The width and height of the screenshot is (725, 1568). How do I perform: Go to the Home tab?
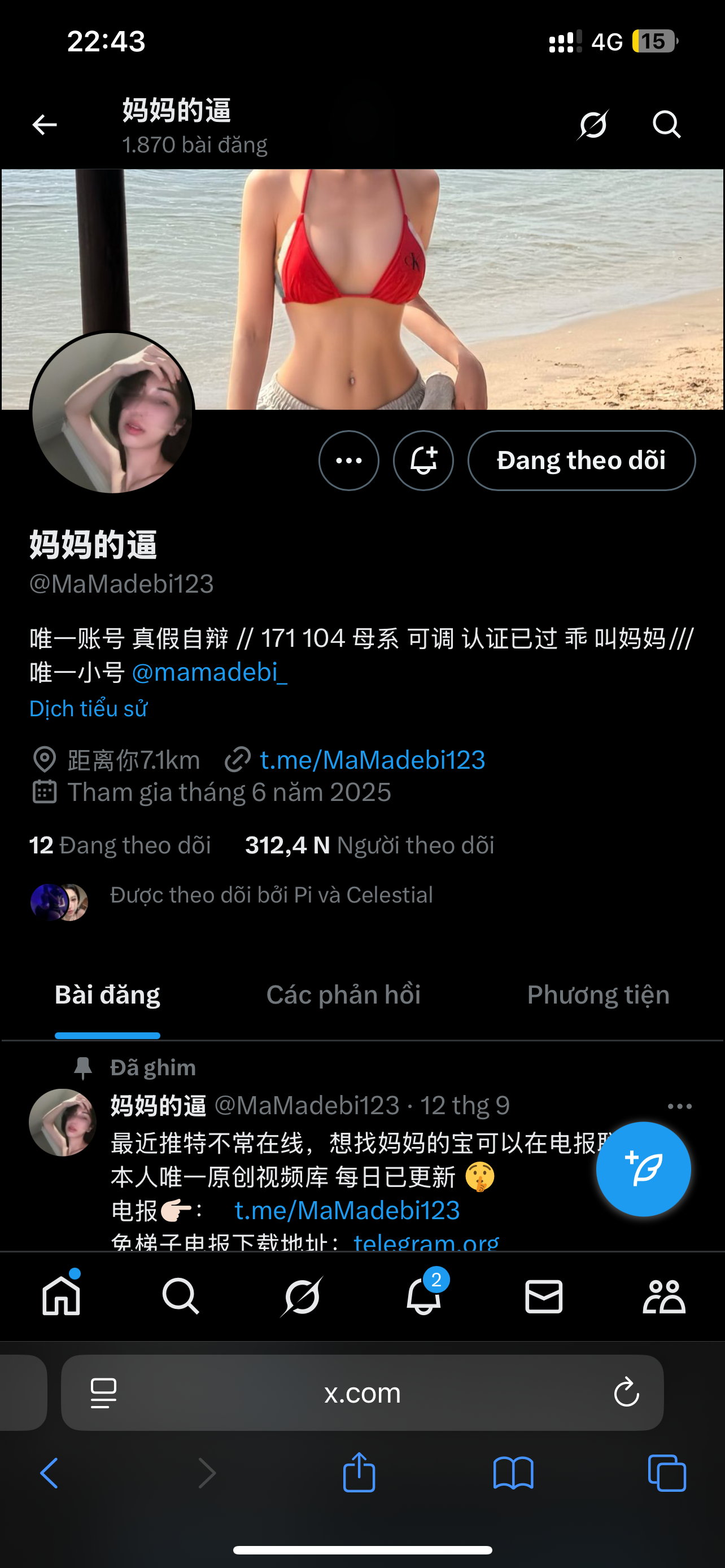pyautogui.click(x=61, y=1295)
